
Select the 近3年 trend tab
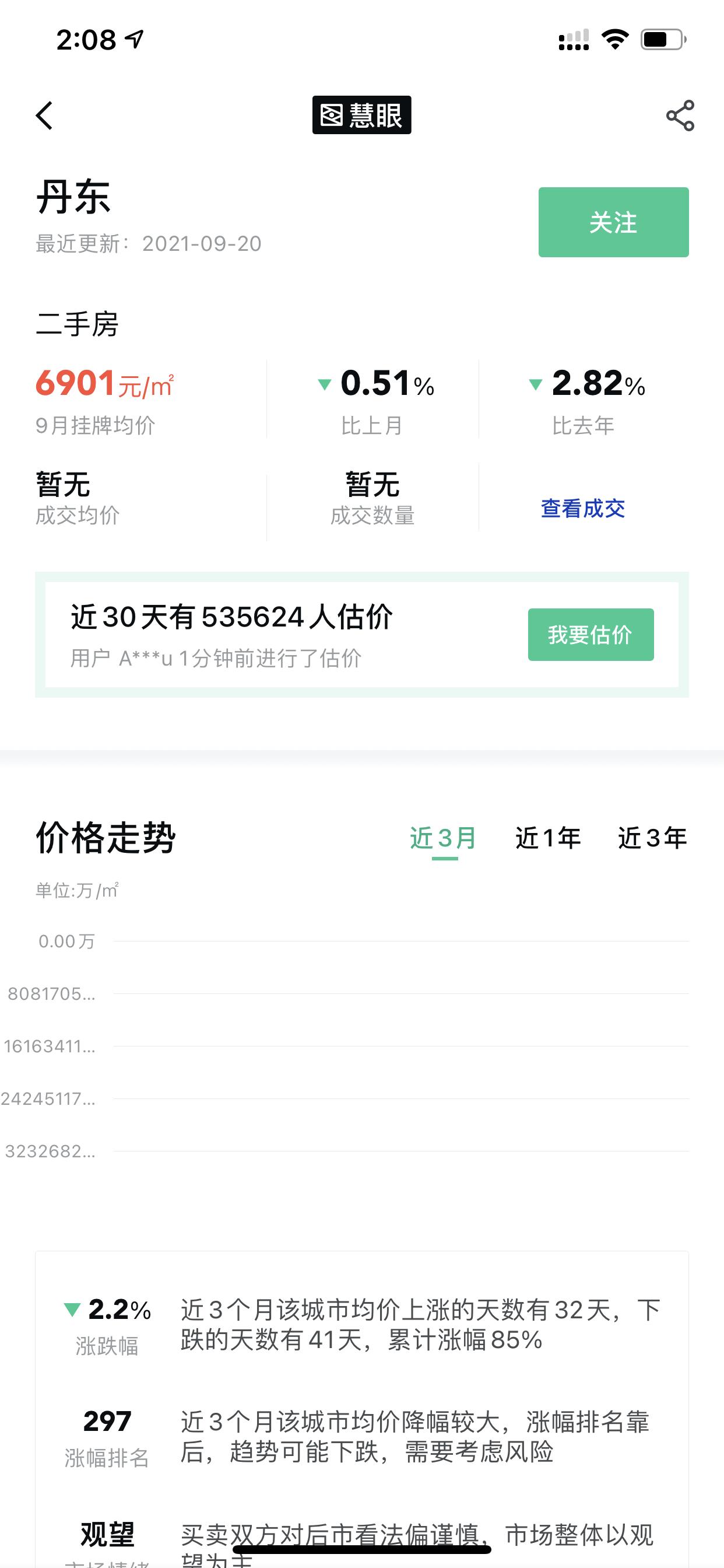651,838
